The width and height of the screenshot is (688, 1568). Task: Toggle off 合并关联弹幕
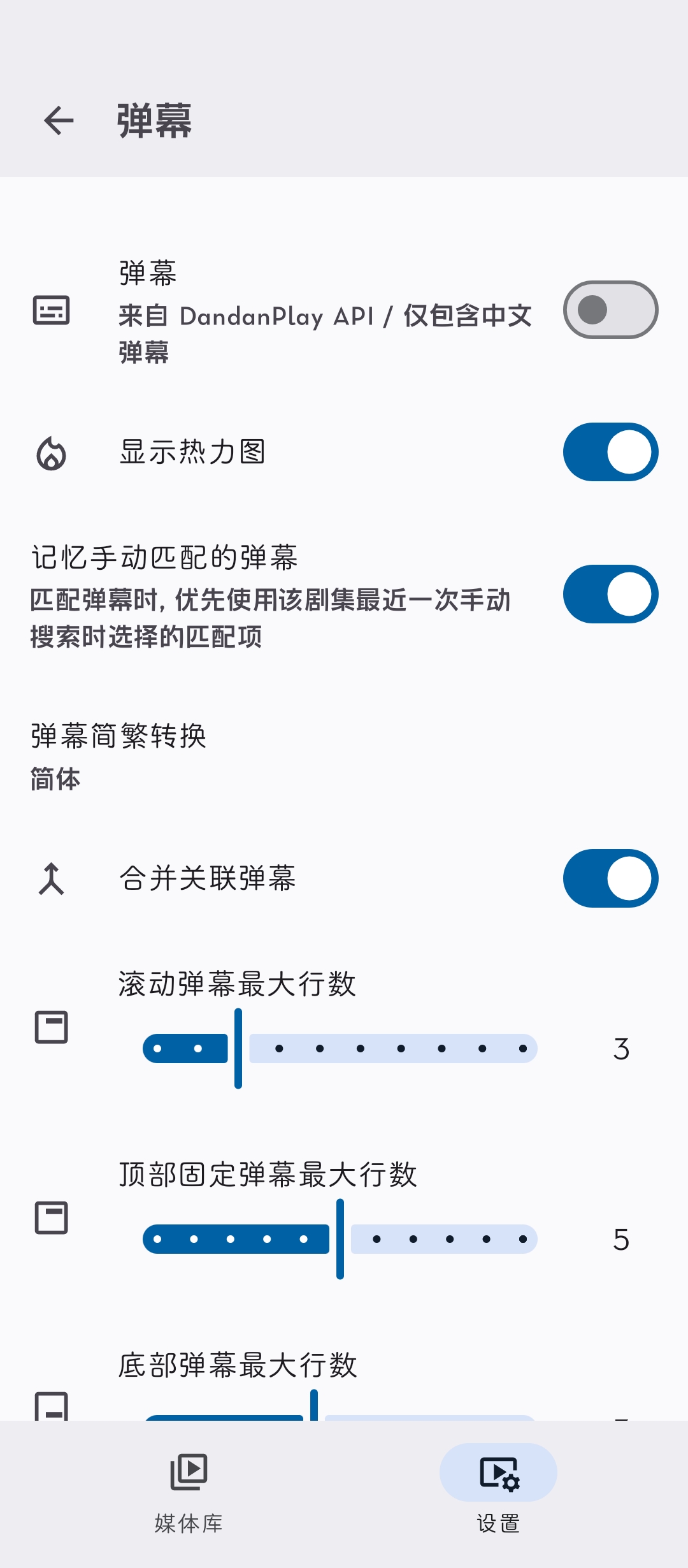[610, 878]
